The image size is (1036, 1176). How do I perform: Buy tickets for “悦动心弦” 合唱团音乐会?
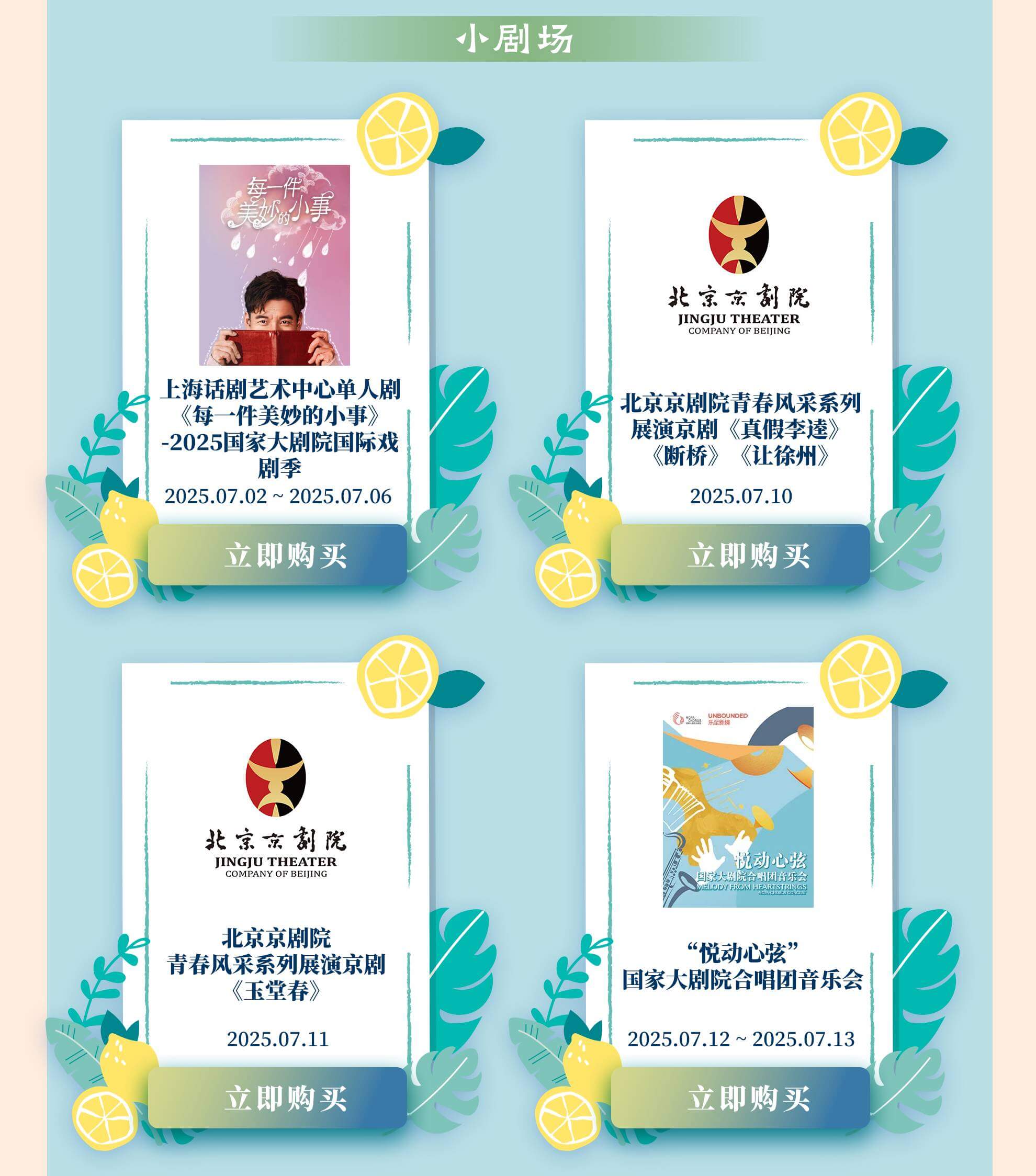[x=740, y=1099]
